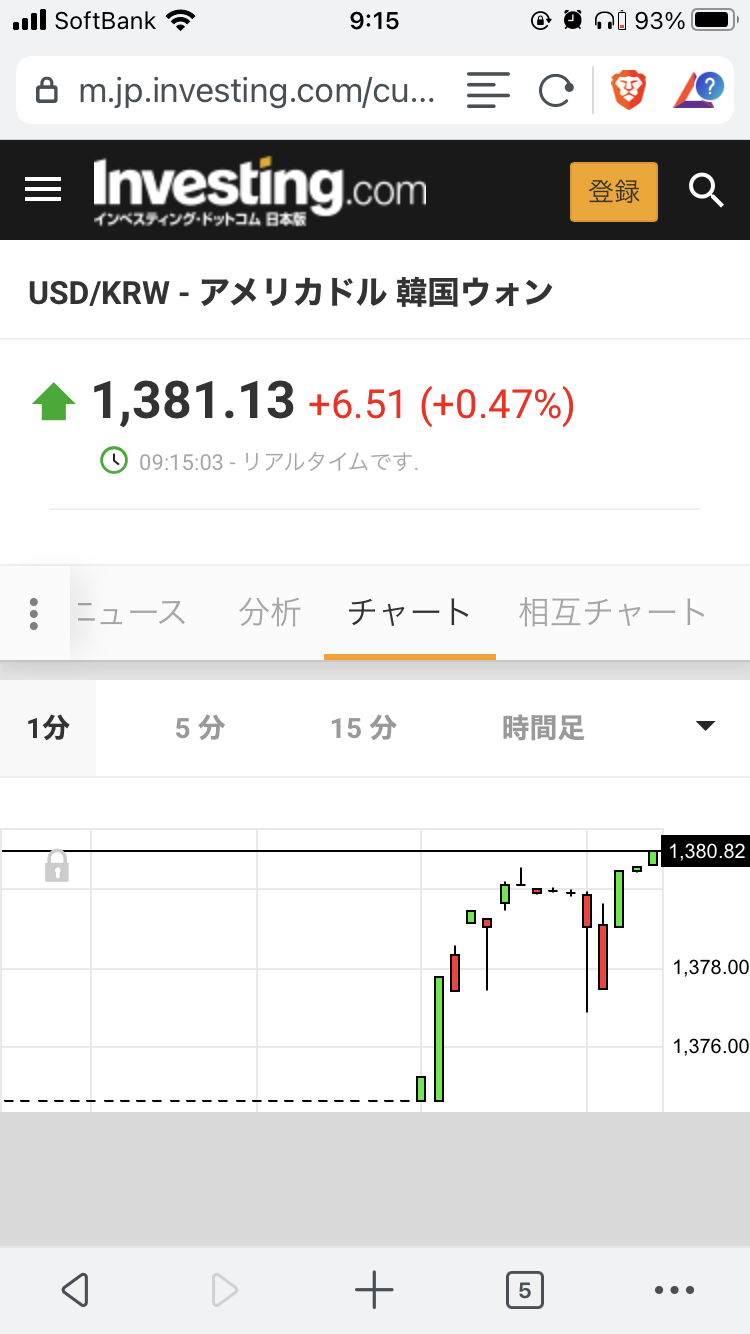Open the hamburger menu

43,190
